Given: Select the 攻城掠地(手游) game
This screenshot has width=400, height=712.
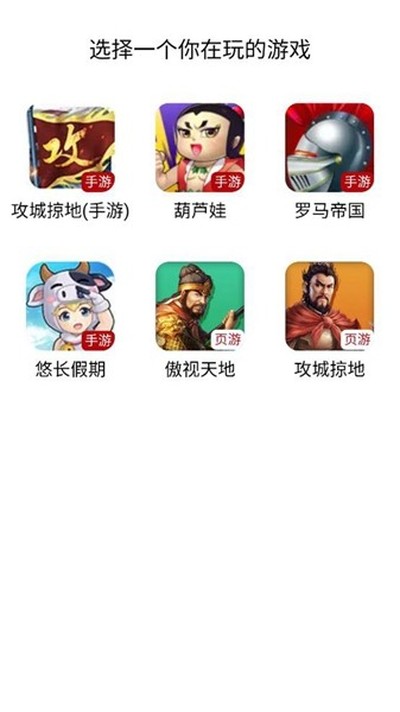Looking at the screenshot, I should 70,148.
